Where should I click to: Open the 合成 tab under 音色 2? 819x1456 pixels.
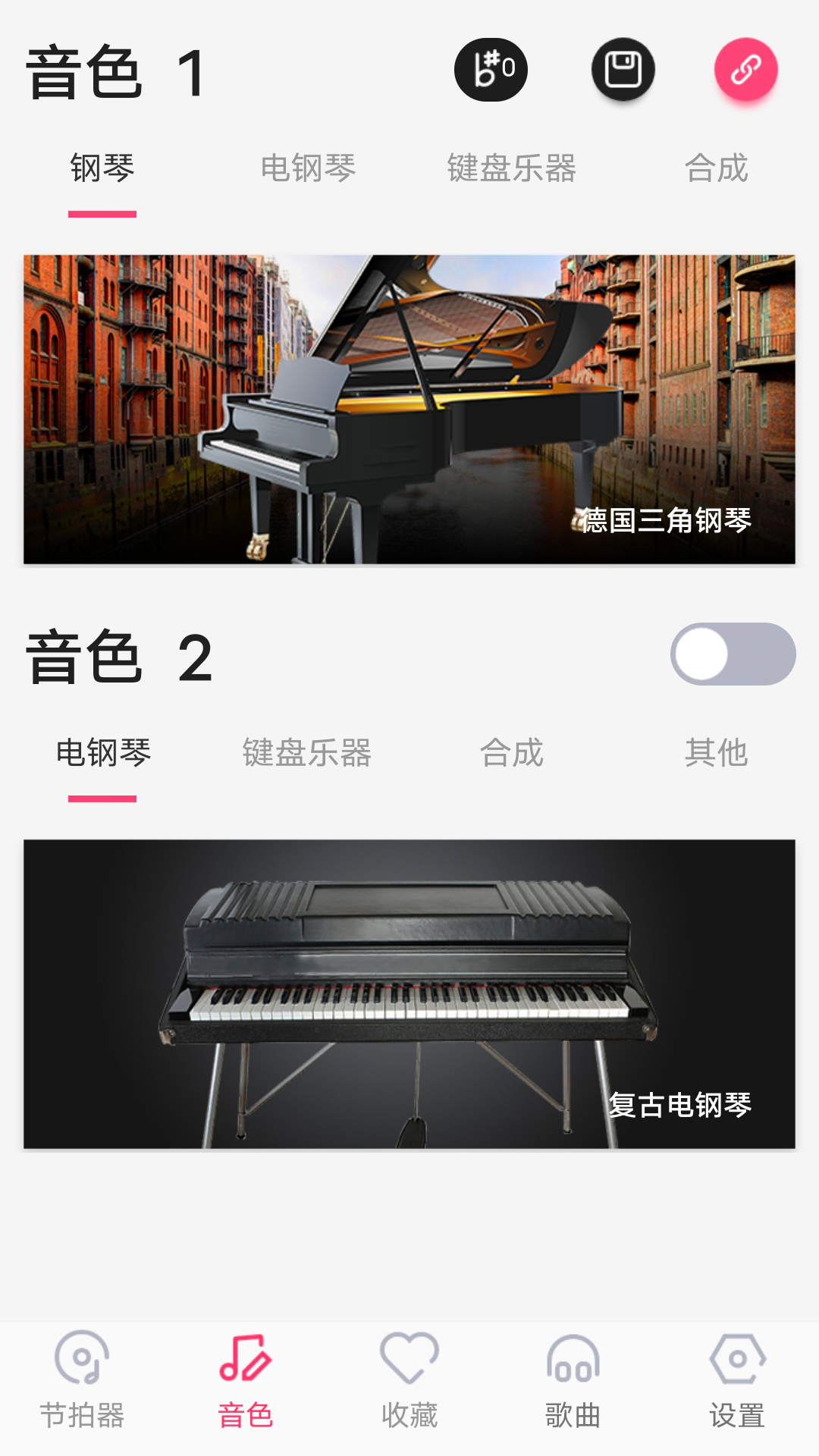tap(512, 753)
